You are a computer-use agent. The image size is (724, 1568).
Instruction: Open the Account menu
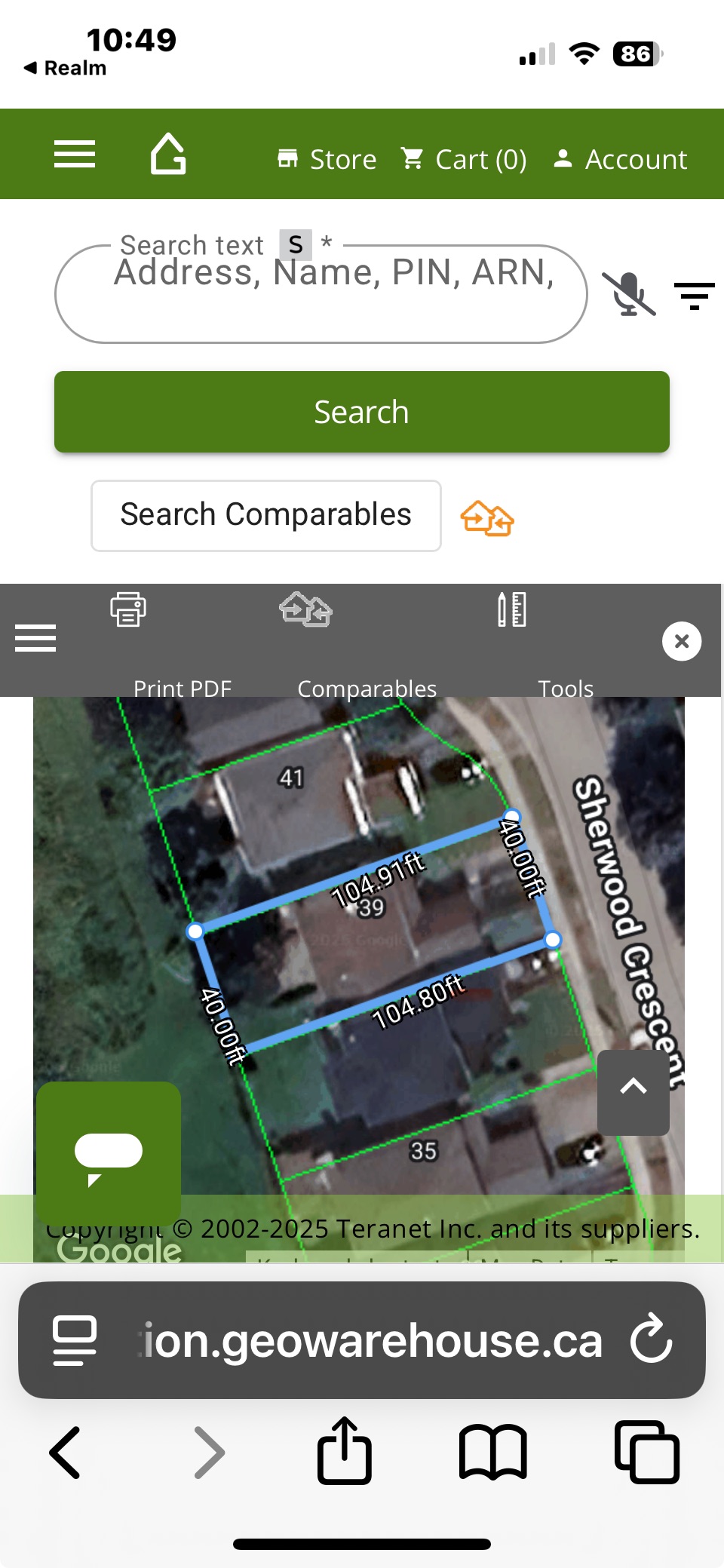click(x=620, y=159)
